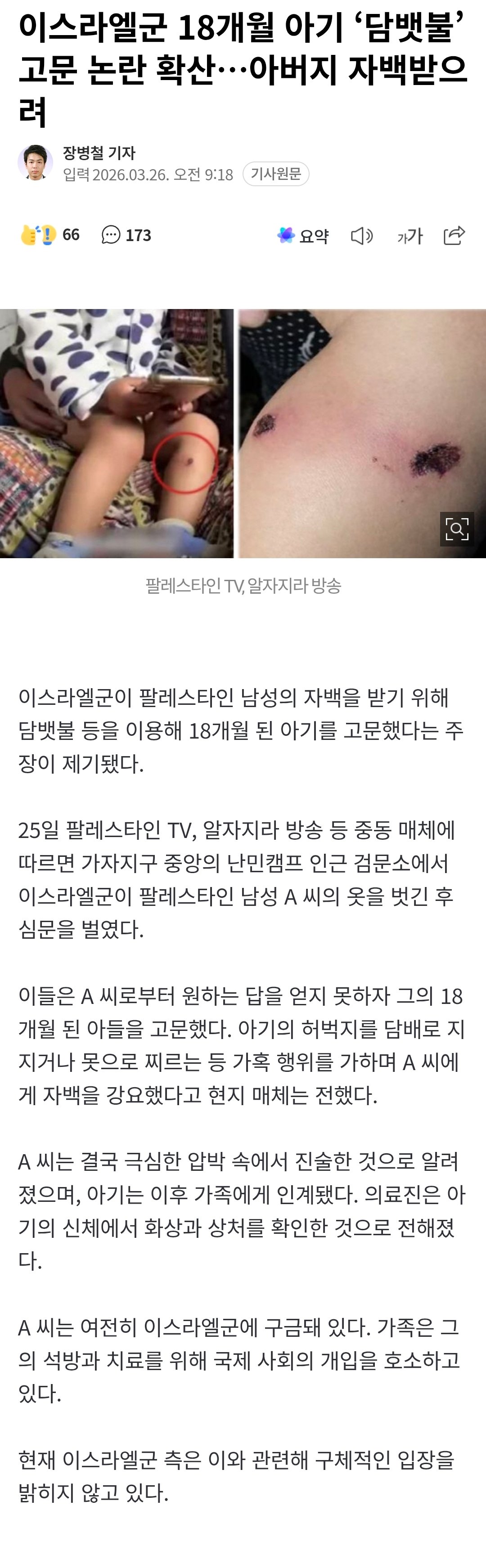Open the 173 comments

click(x=127, y=235)
